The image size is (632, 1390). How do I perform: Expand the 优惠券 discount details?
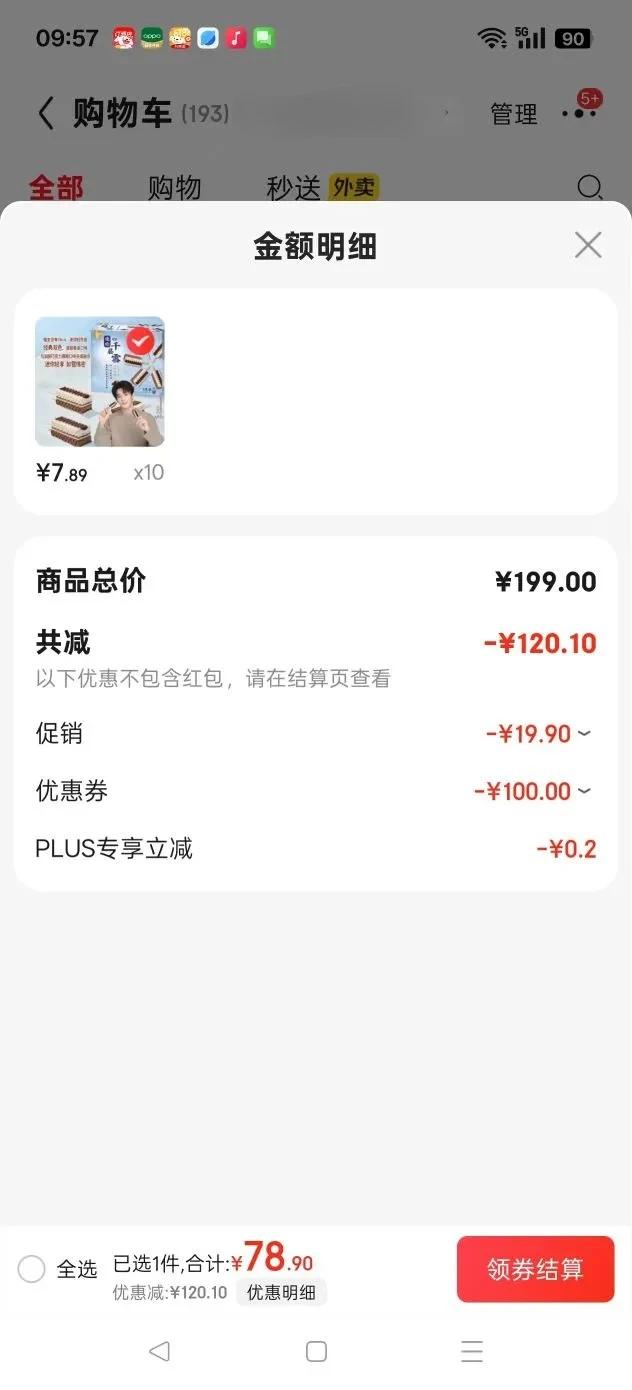(x=584, y=792)
